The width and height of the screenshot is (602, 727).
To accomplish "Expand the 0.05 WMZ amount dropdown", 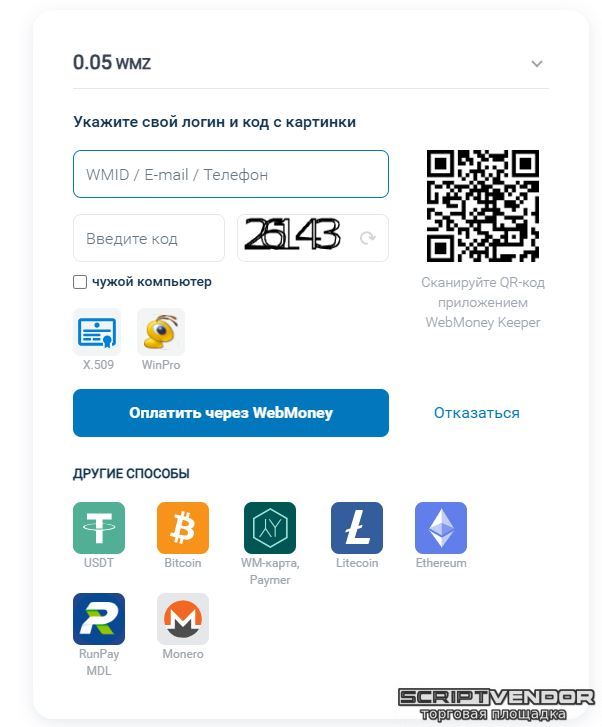I will pos(536,64).
